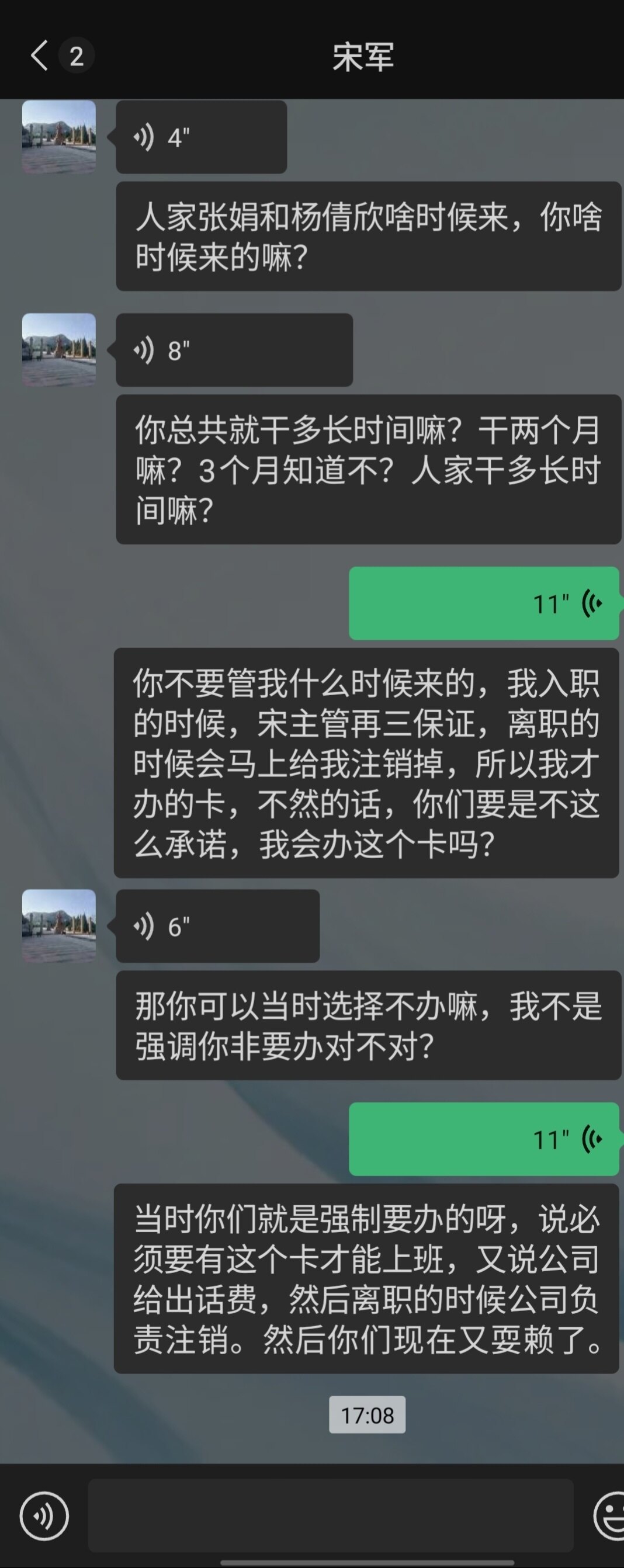The height and width of the screenshot is (1568, 624).
Task: Go back to the chat list
Action: [40, 56]
